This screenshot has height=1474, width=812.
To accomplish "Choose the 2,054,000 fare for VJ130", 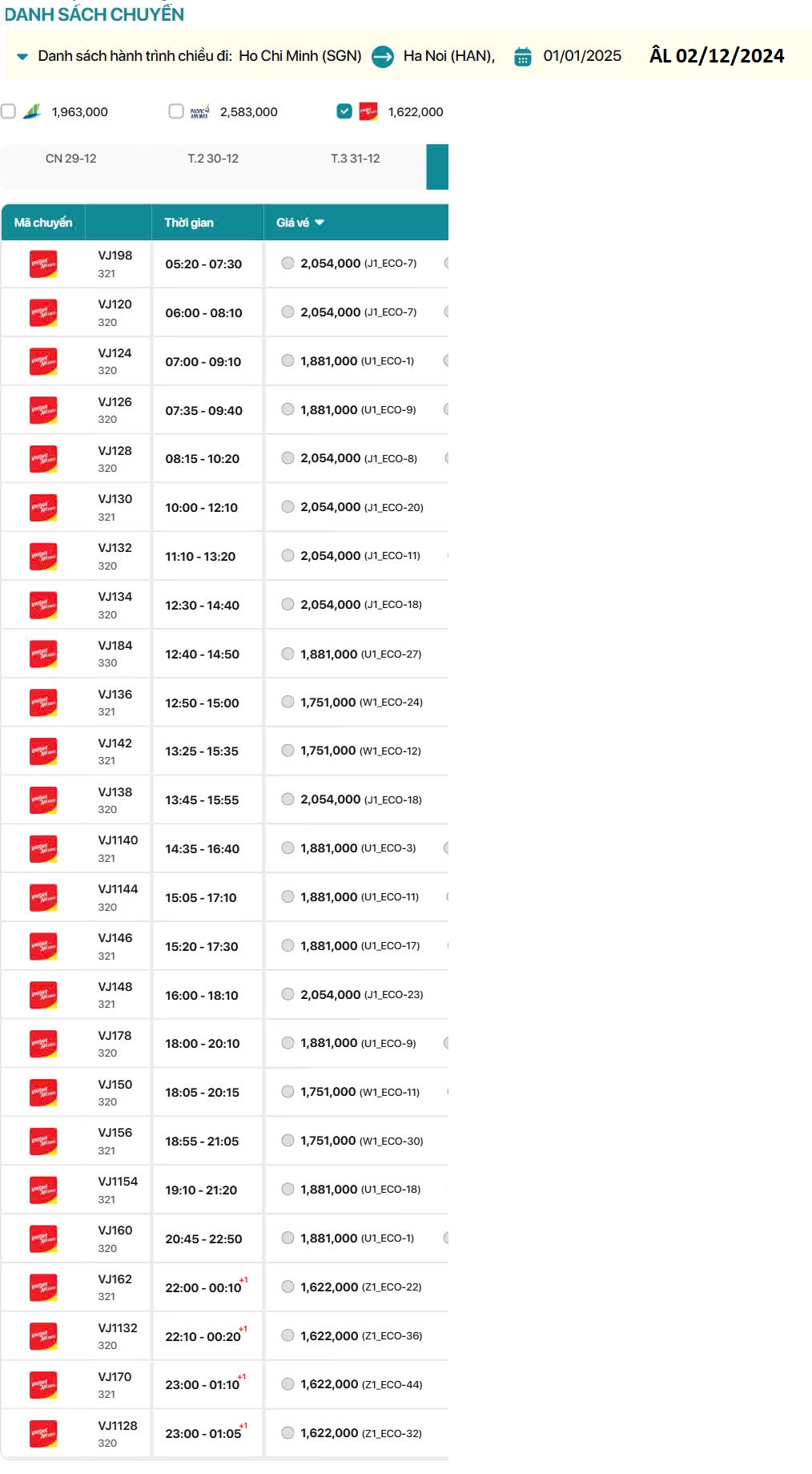I will pyautogui.click(x=288, y=506).
